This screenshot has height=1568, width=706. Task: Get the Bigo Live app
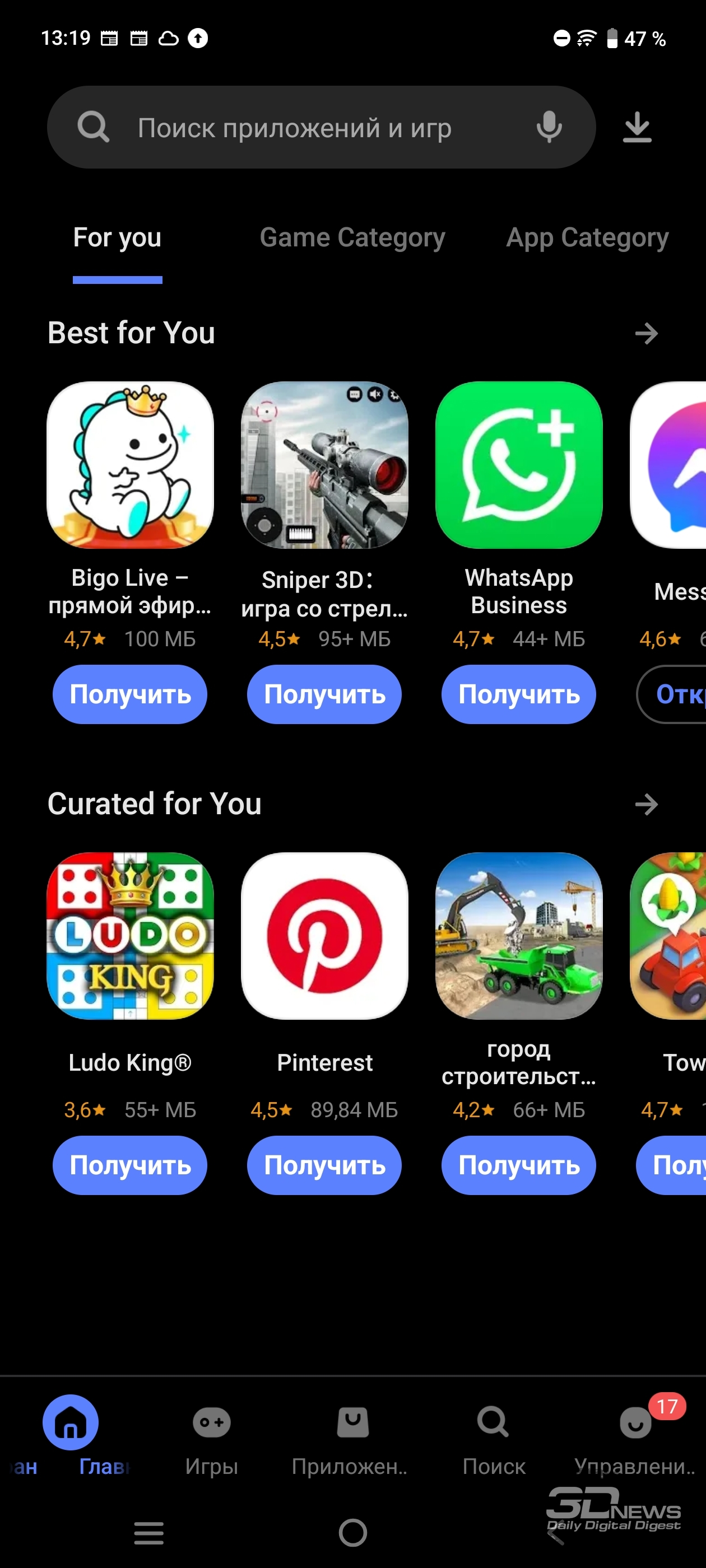pyautogui.click(x=130, y=694)
